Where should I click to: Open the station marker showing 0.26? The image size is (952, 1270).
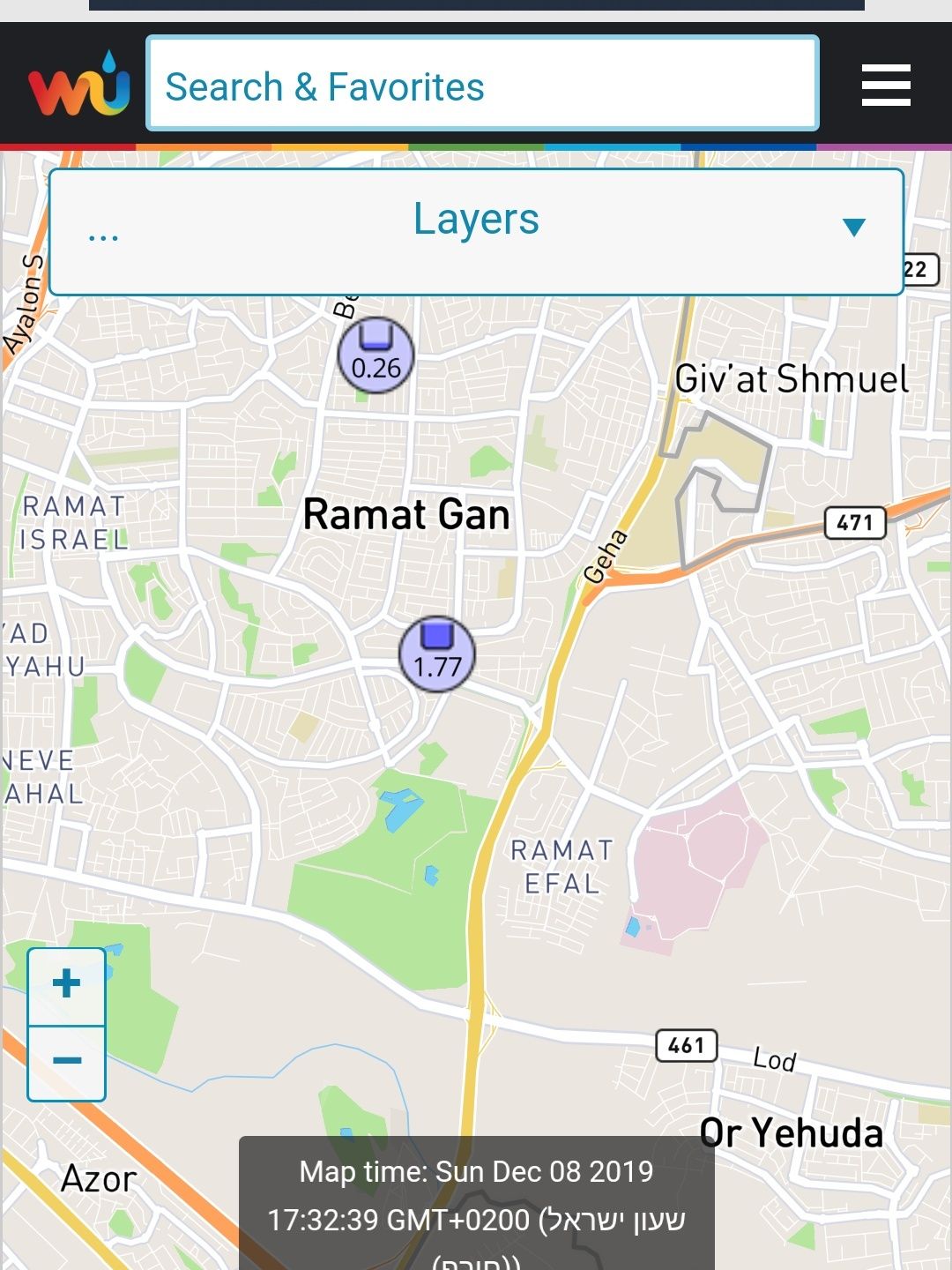pyautogui.click(x=376, y=355)
